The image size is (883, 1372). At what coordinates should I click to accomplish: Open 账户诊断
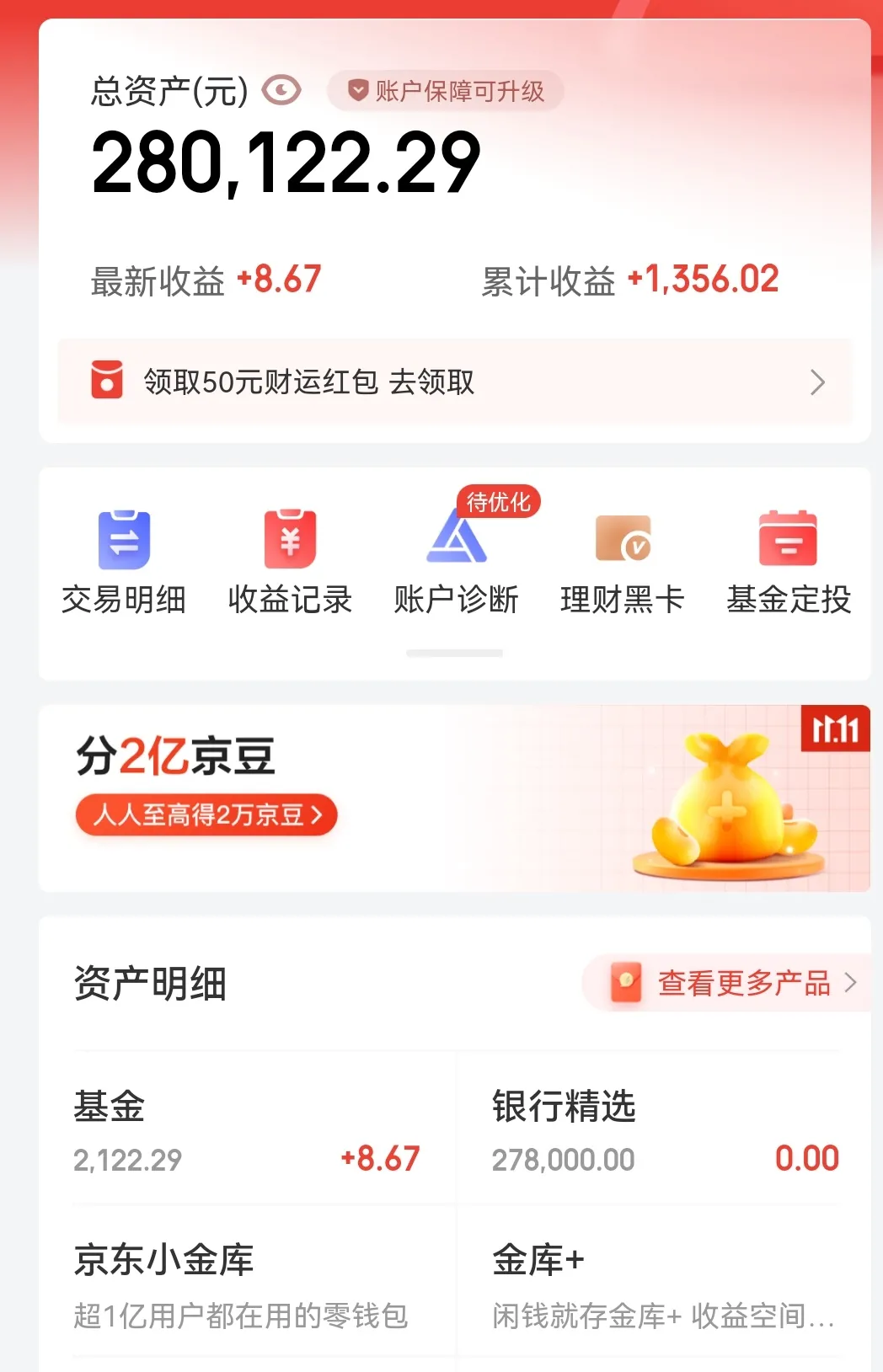tap(456, 562)
